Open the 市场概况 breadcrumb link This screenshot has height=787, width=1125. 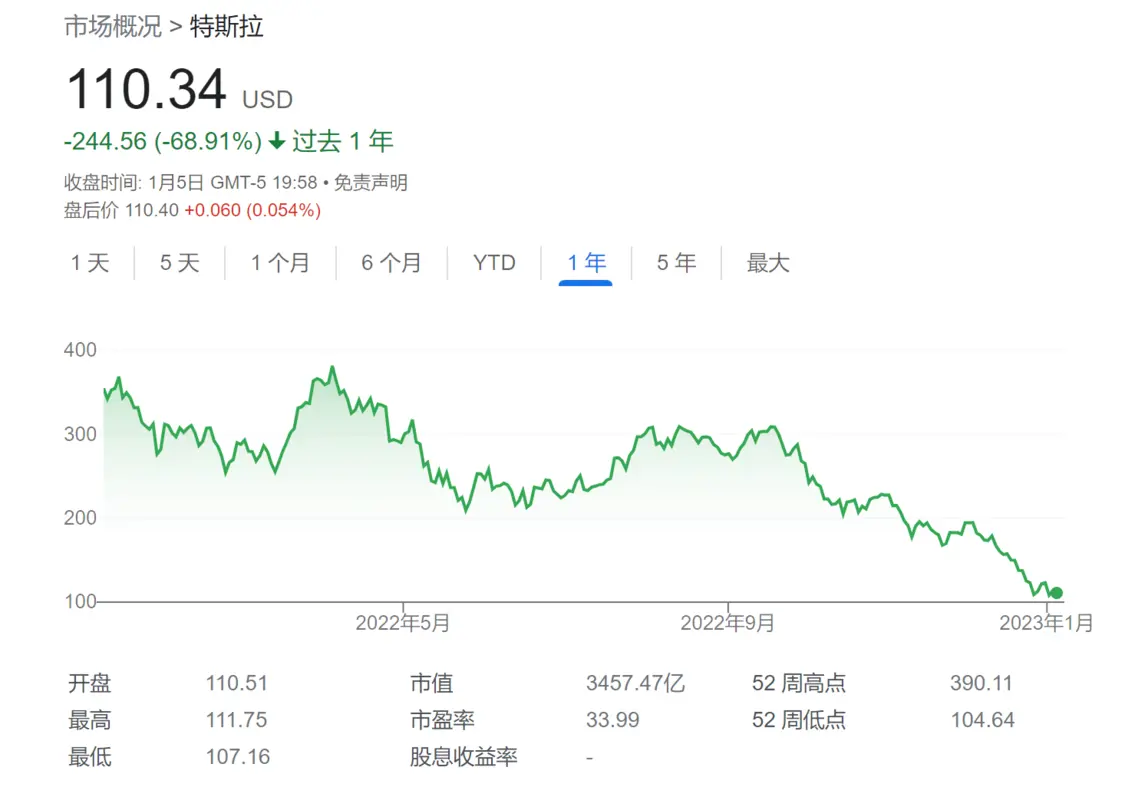pyautogui.click(x=112, y=27)
